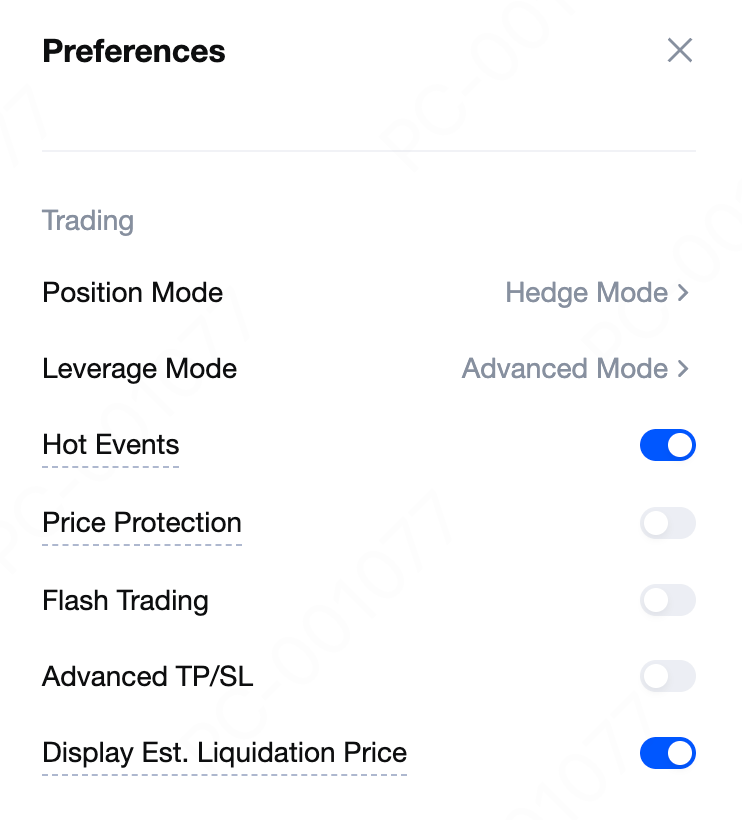
Task: Show the Hot Events explanation
Action: pyautogui.click(x=111, y=446)
